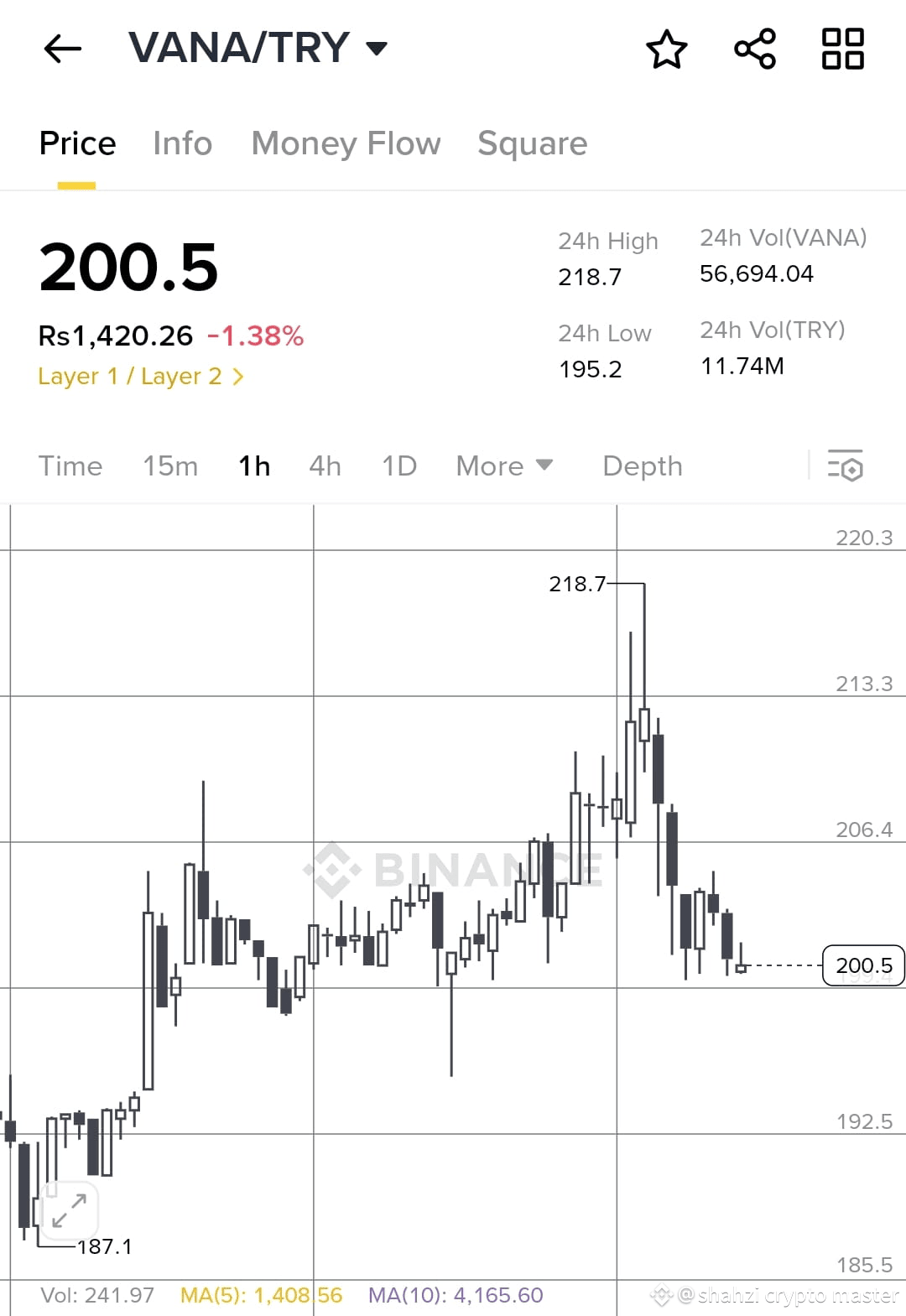Enable the 4h candle interval

pyautogui.click(x=325, y=466)
